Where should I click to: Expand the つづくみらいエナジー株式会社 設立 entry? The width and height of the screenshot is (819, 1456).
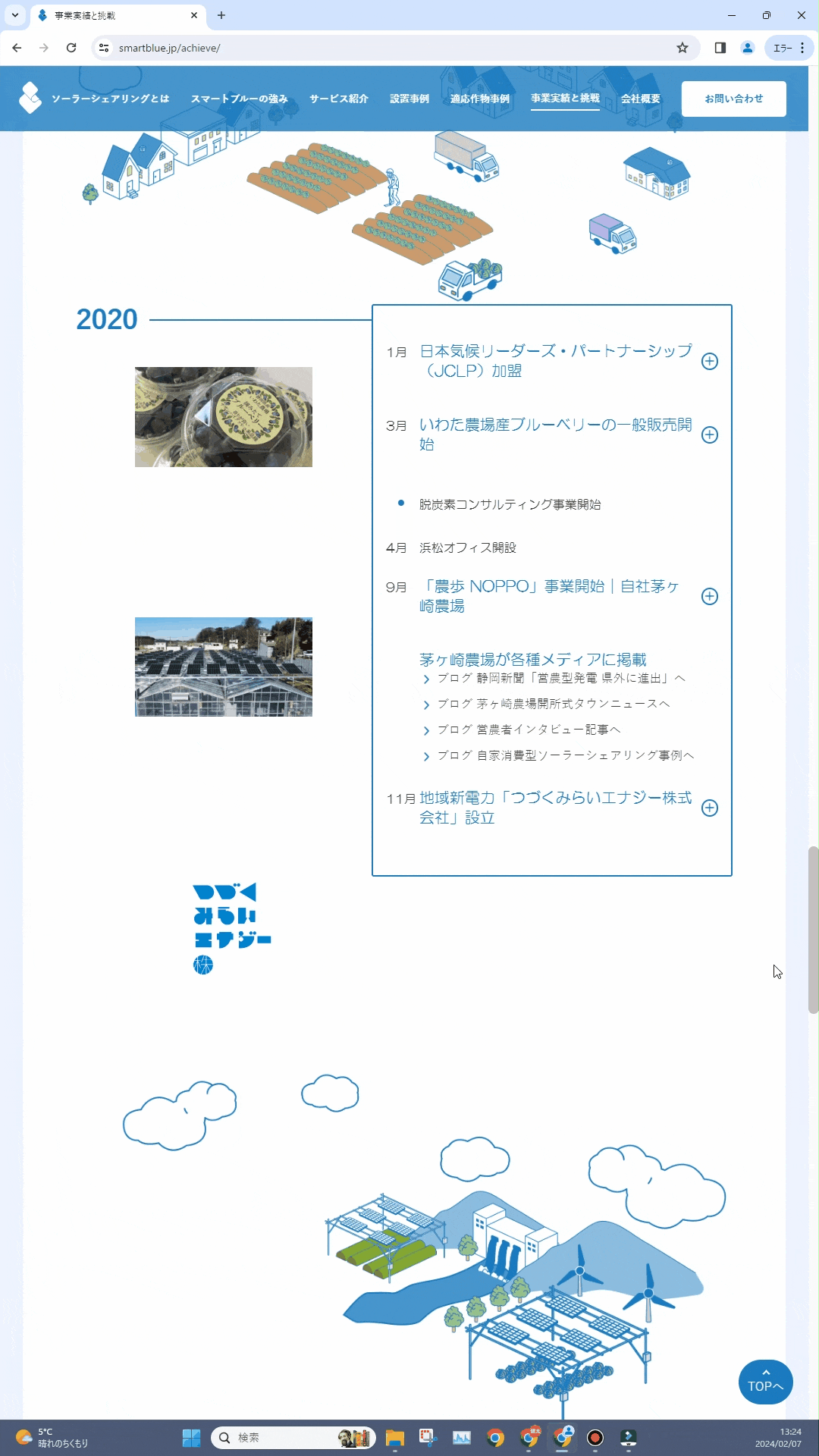click(709, 808)
